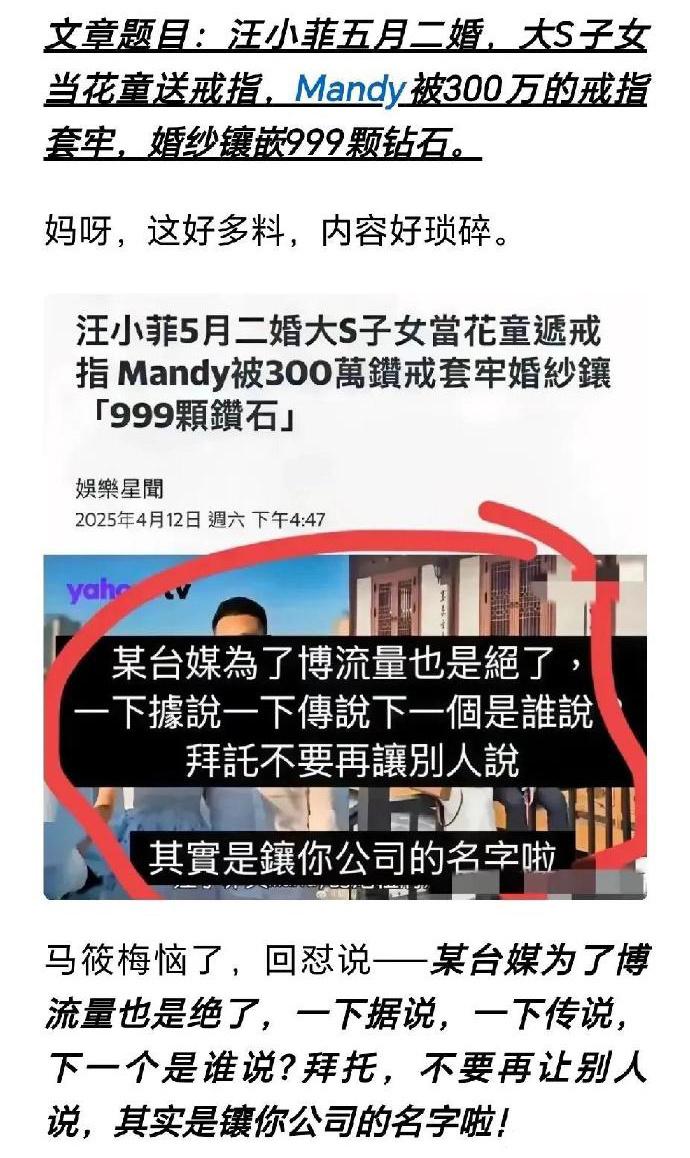Screen dimensions: 690x1158
Task: Open the embedded Yahoo news screenshot image
Action: pos(345,600)
